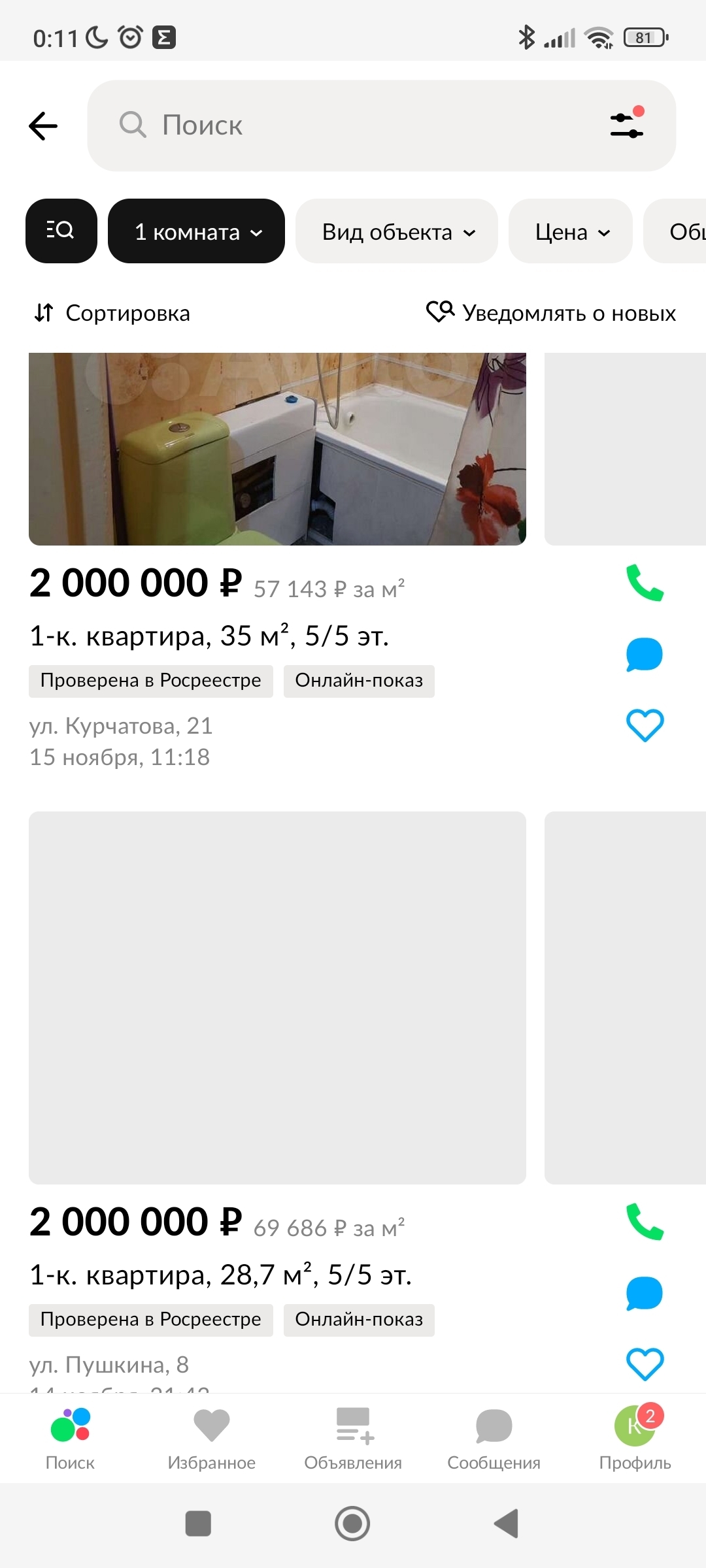Expand the Вид объекта dropdown
The image size is (706, 1568).
pos(397,231)
